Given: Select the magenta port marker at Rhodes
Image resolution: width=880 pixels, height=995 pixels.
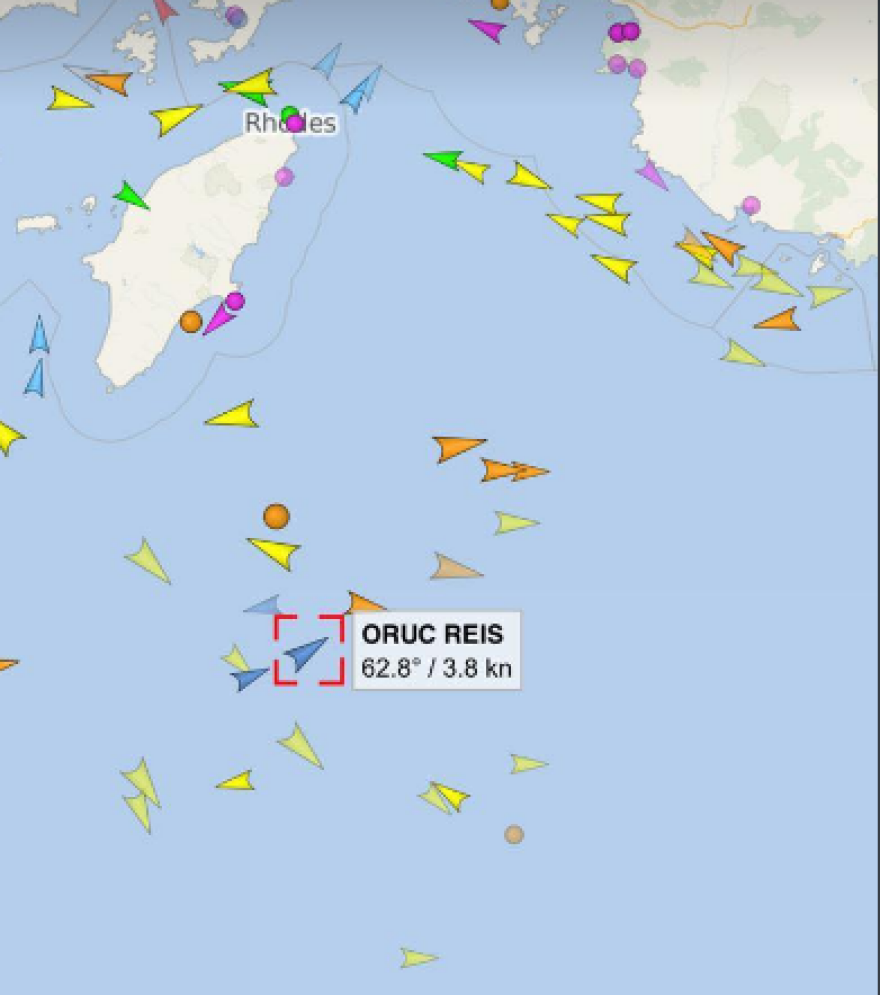Looking at the screenshot, I should click(x=295, y=123).
